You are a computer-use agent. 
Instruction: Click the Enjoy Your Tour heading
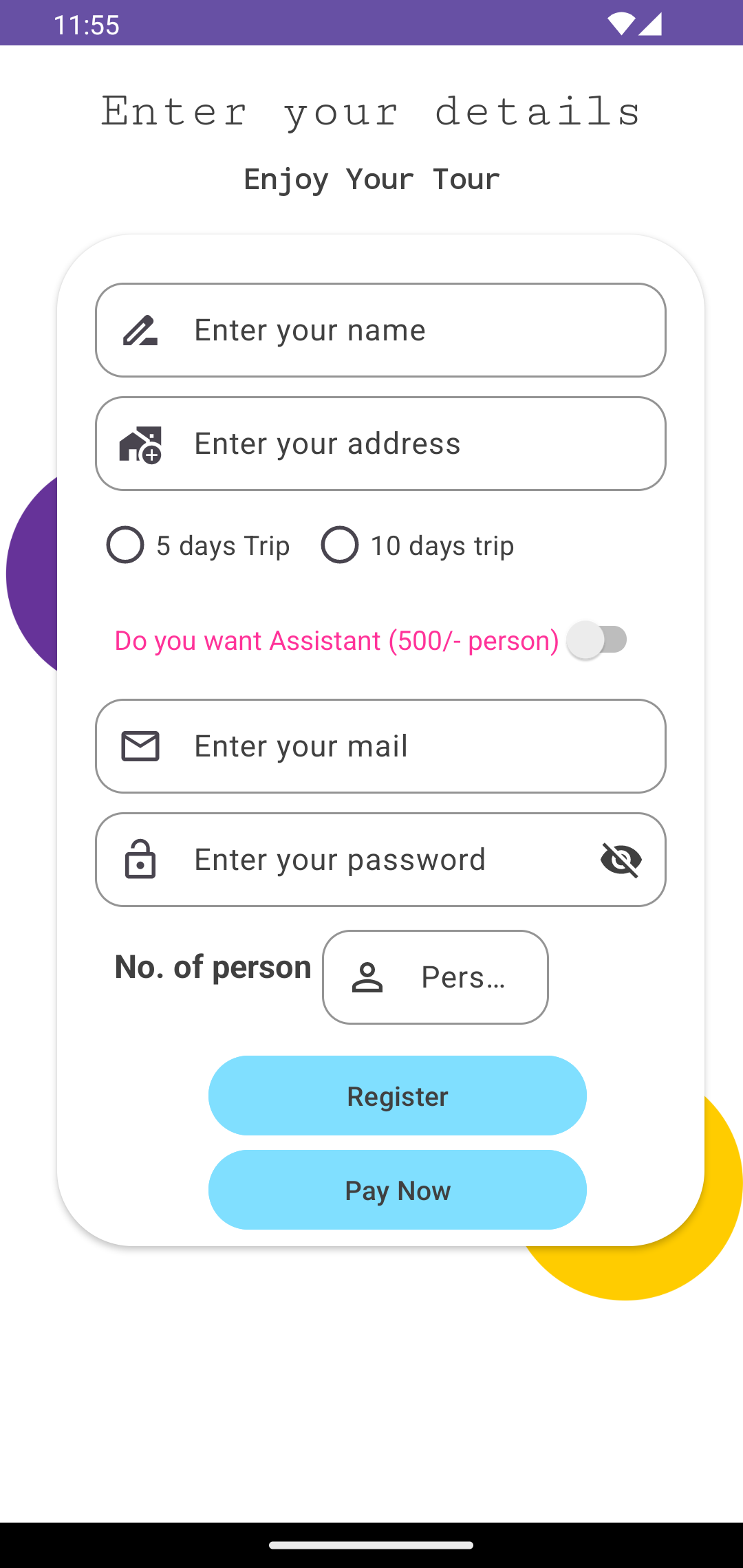371,179
